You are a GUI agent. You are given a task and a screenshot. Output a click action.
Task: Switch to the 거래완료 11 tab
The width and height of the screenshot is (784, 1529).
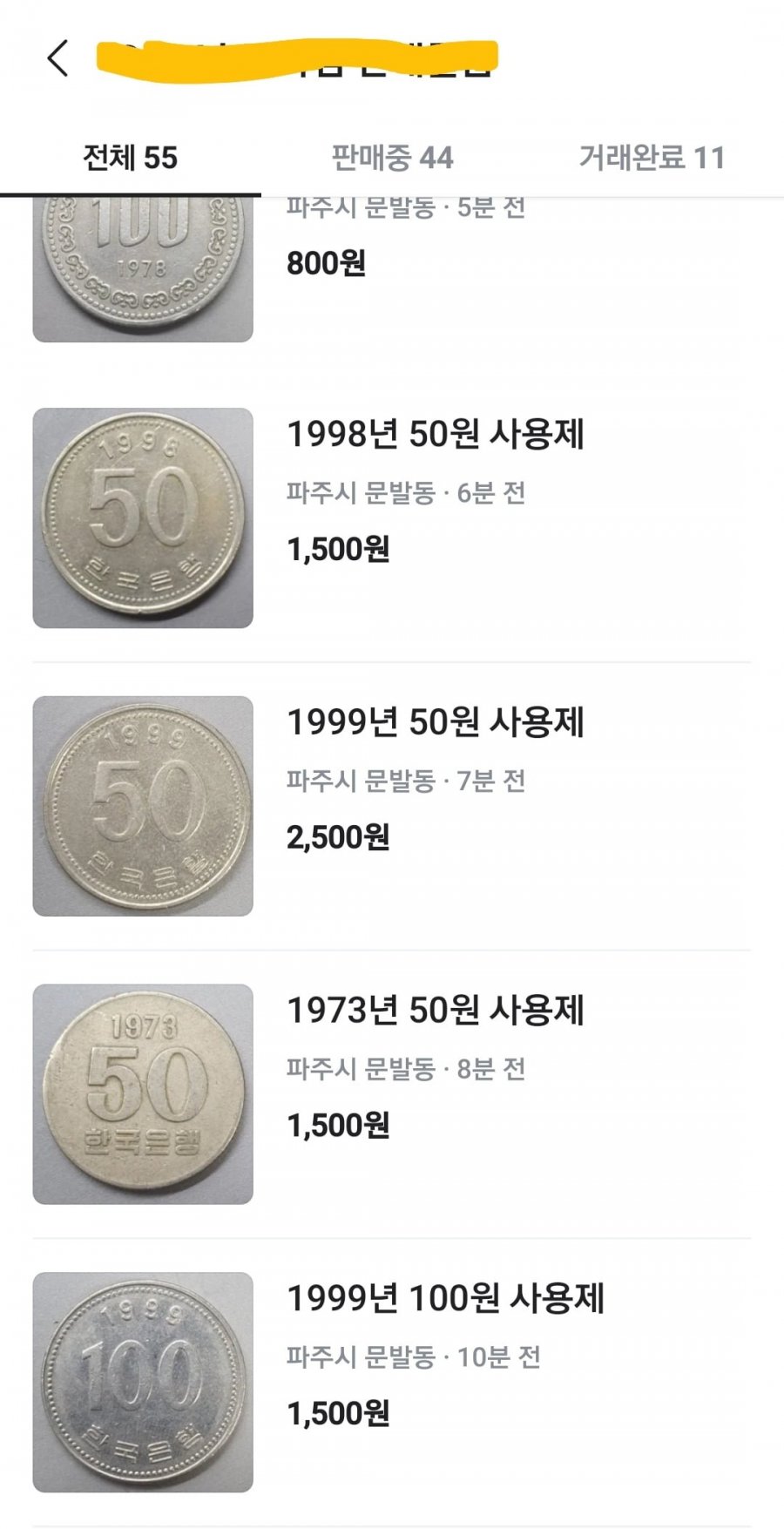[x=652, y=158]
